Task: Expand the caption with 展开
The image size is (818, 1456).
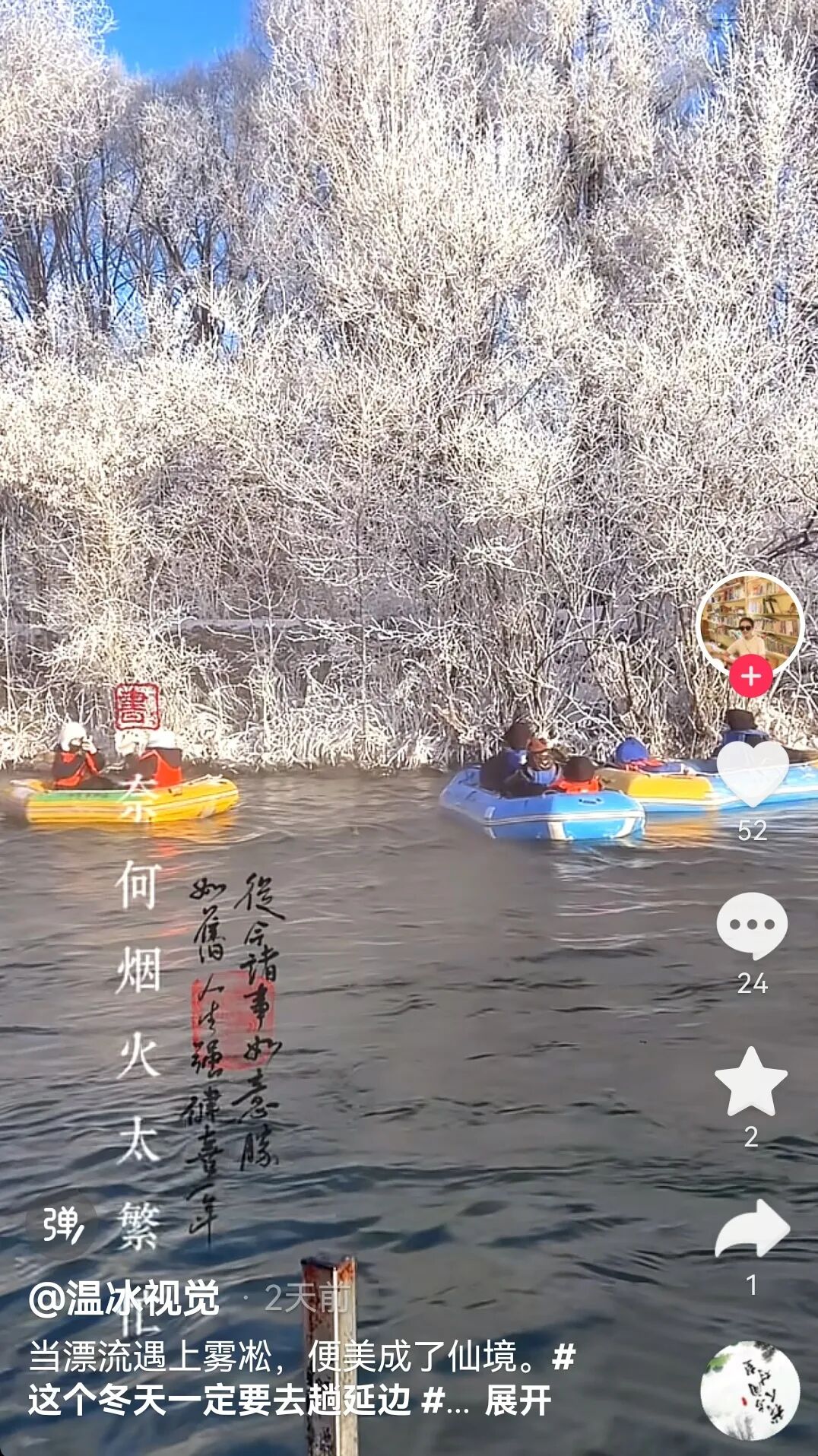Action: pos(518,1400)
